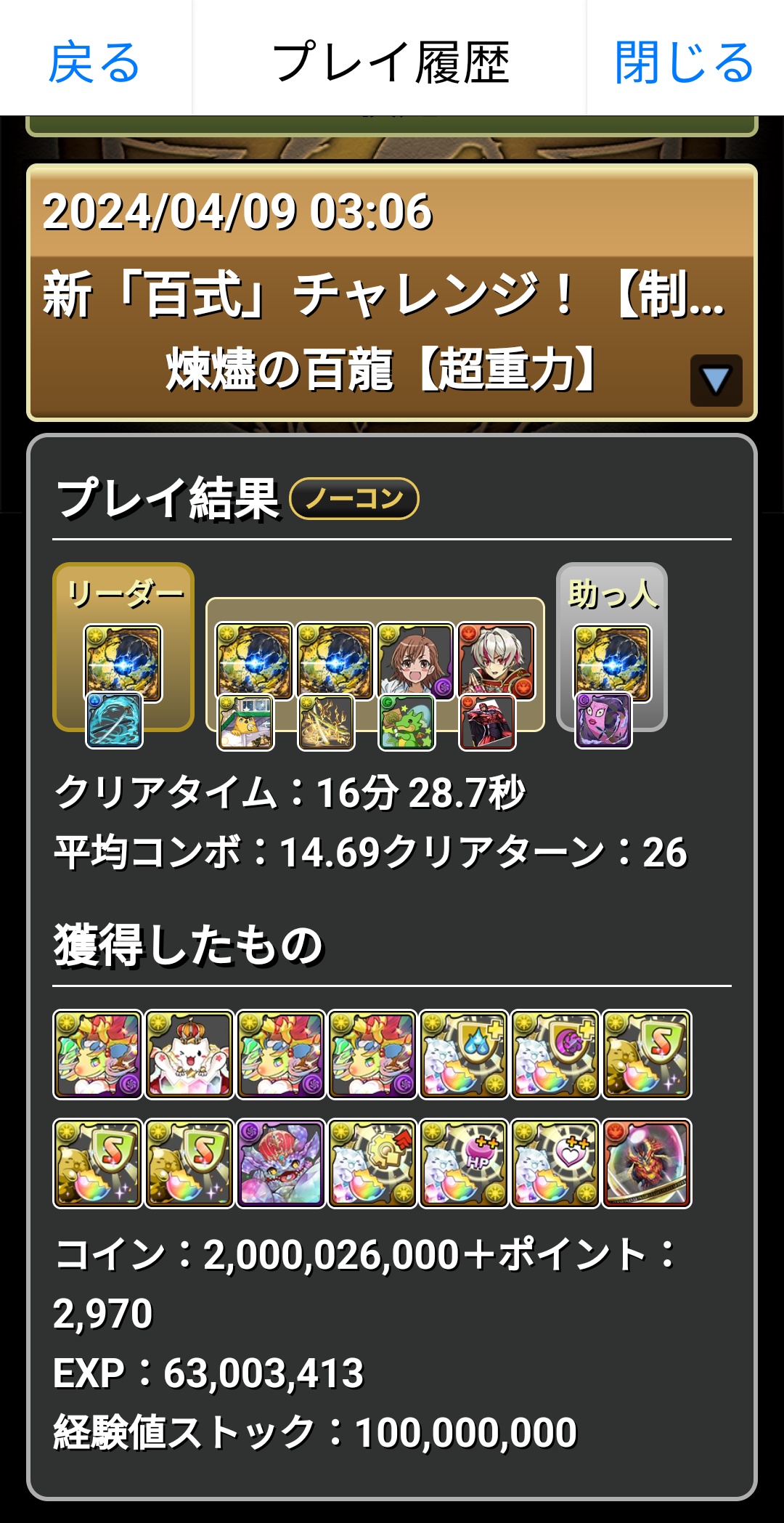Collapse the 2024/04/09 03:06 history entry
This screenshot has height=1523, width=784.
(x=715, y=380)
